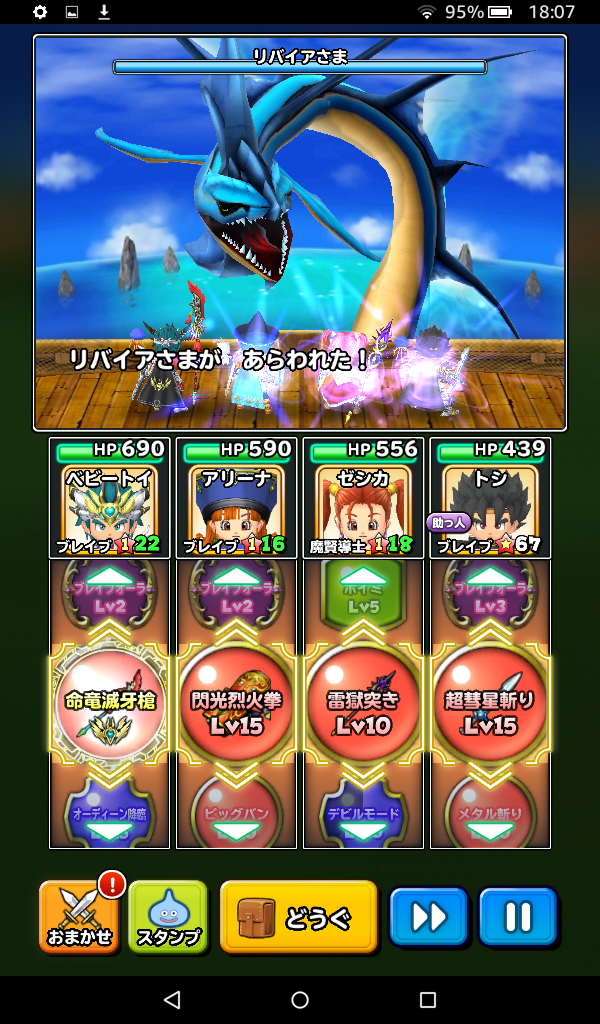This screenshot has width=600, height=1024.
Task: Select アリーナ's character portrait
Action: tap(237, 498)
